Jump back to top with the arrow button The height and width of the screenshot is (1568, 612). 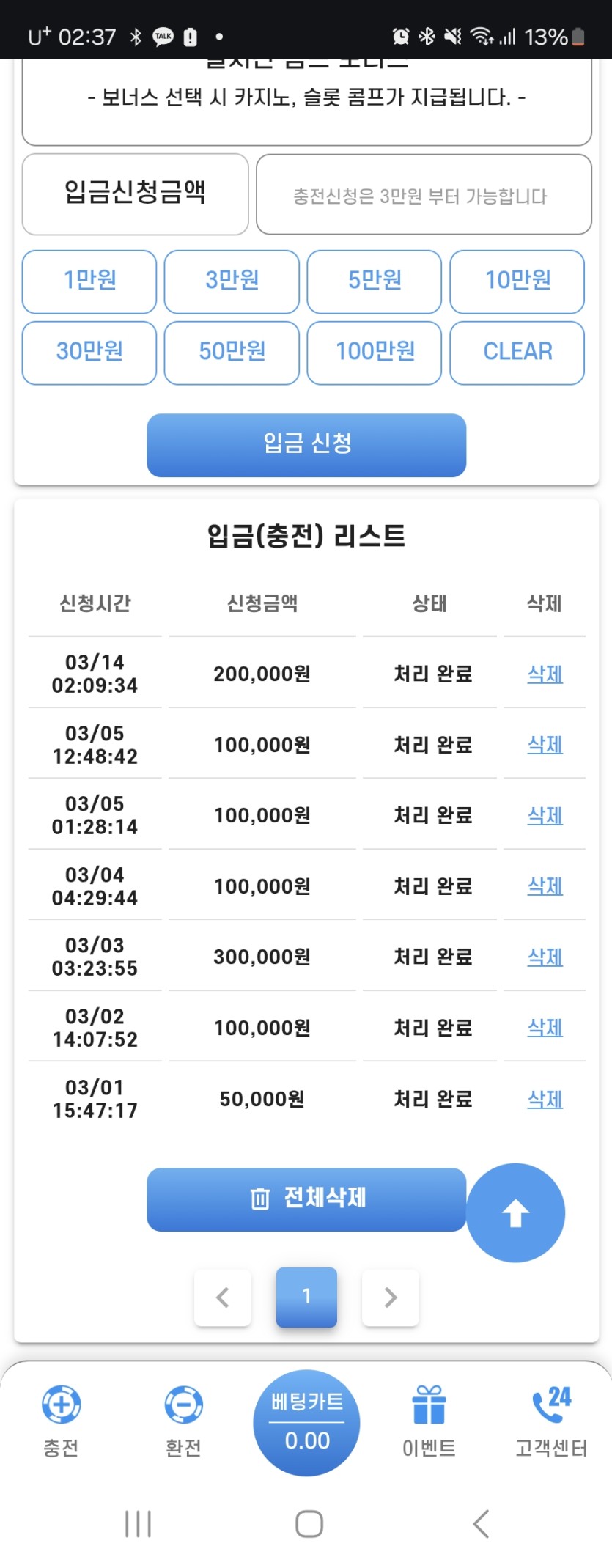[515, 1212]
